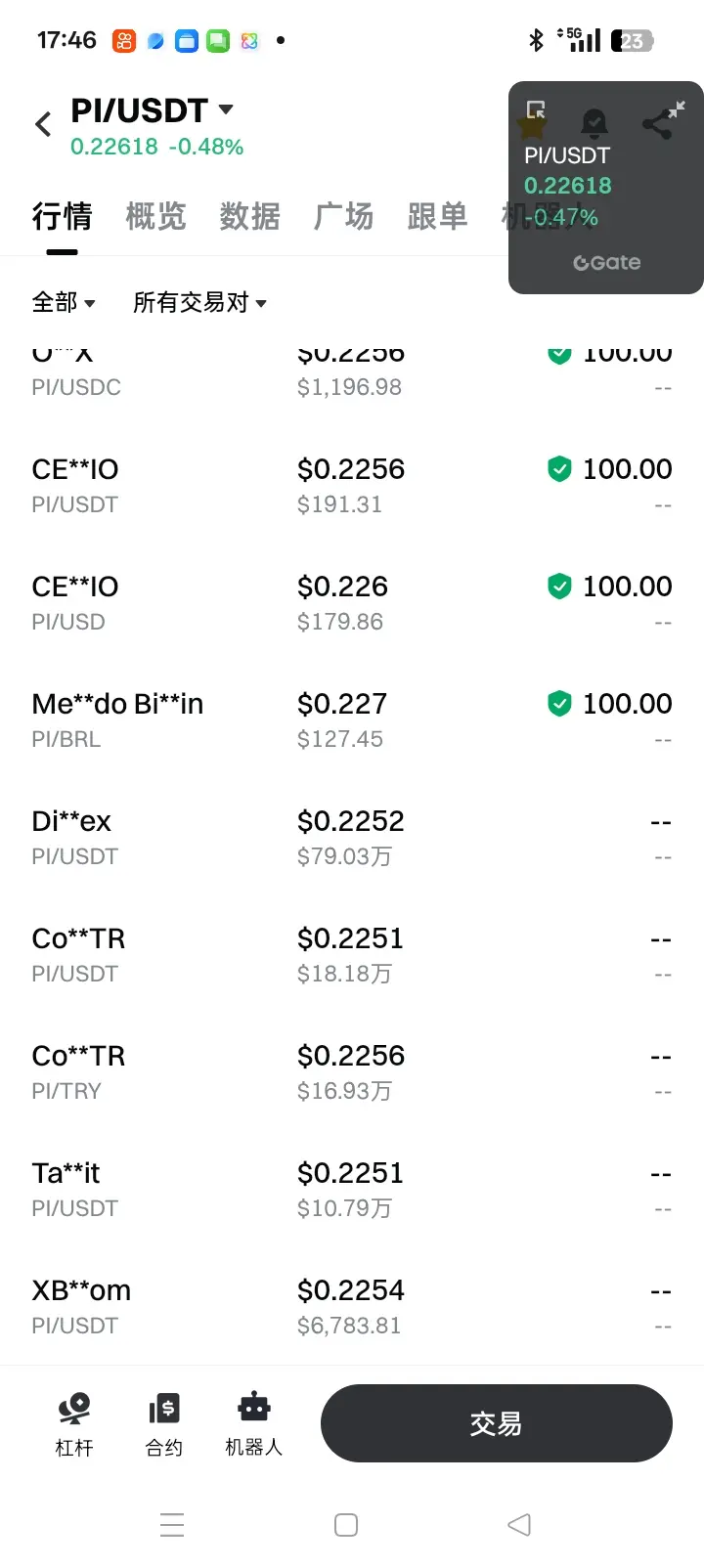
Task: Switch to the 跟单 tab
Action: pyautogui.click(x=437, y=216)
